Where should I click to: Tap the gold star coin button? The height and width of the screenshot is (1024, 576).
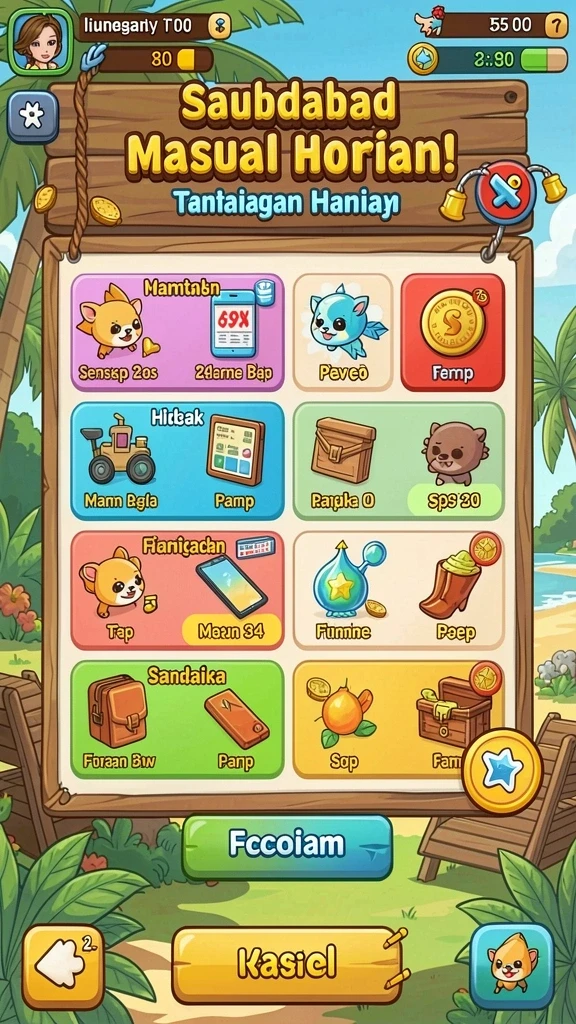point(502,771)
